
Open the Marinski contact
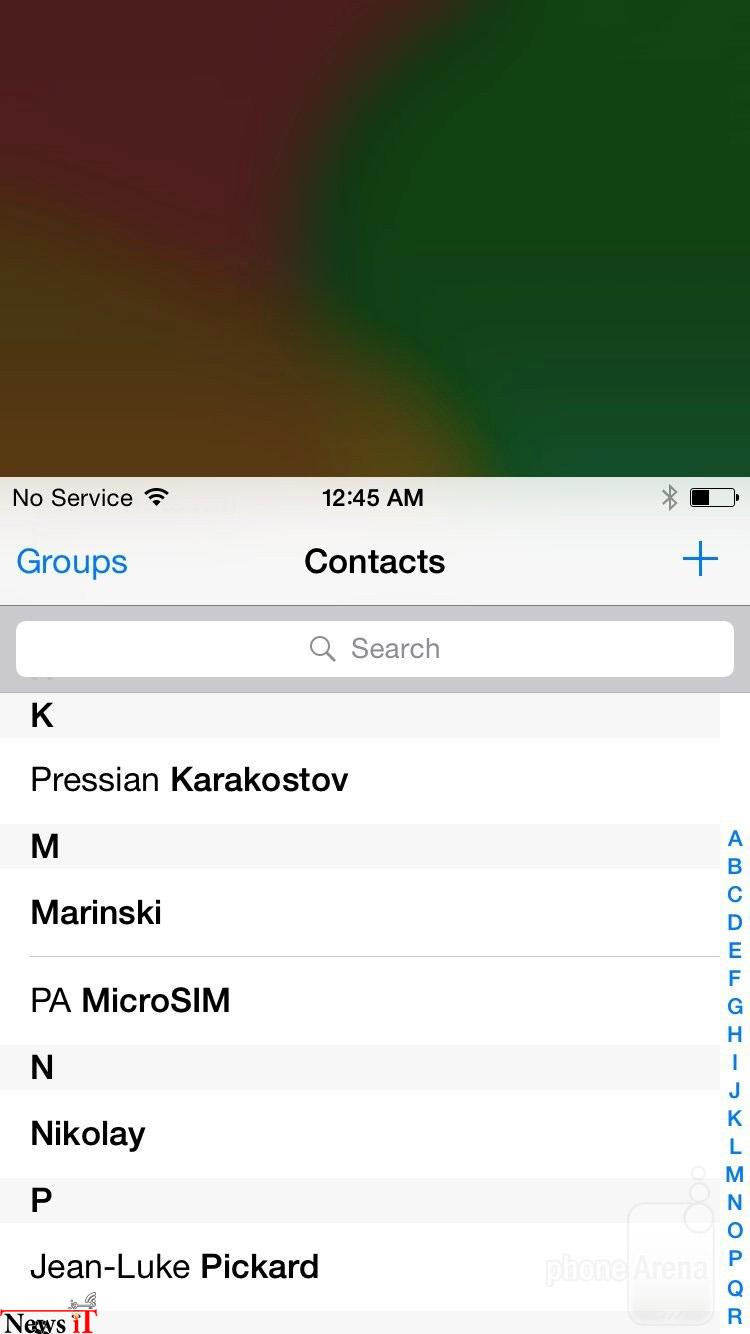[x=360, y=912]
